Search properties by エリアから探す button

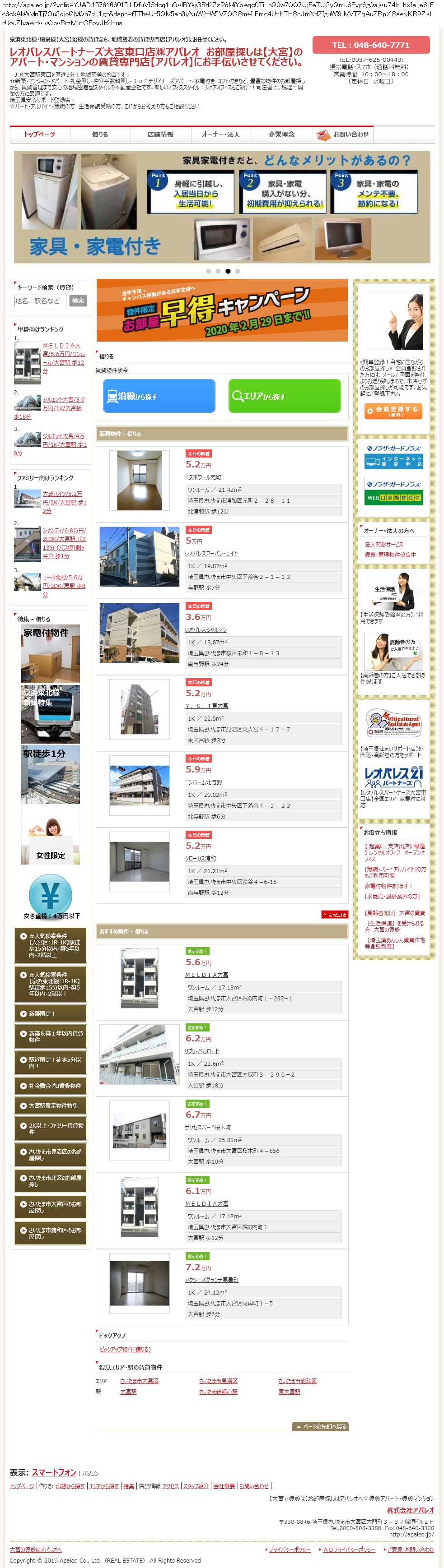[284, 396]
